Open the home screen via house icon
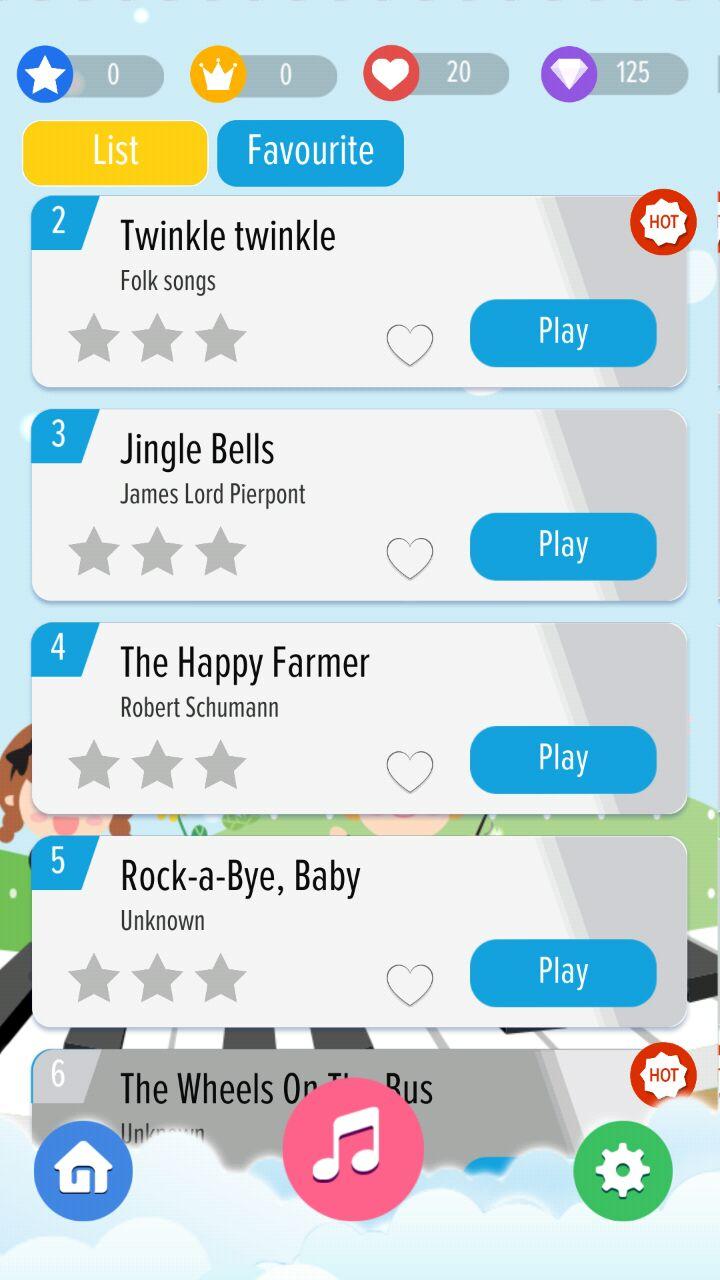Image resolution: width=720 pixels, height=1280 pixels. 83,1170
